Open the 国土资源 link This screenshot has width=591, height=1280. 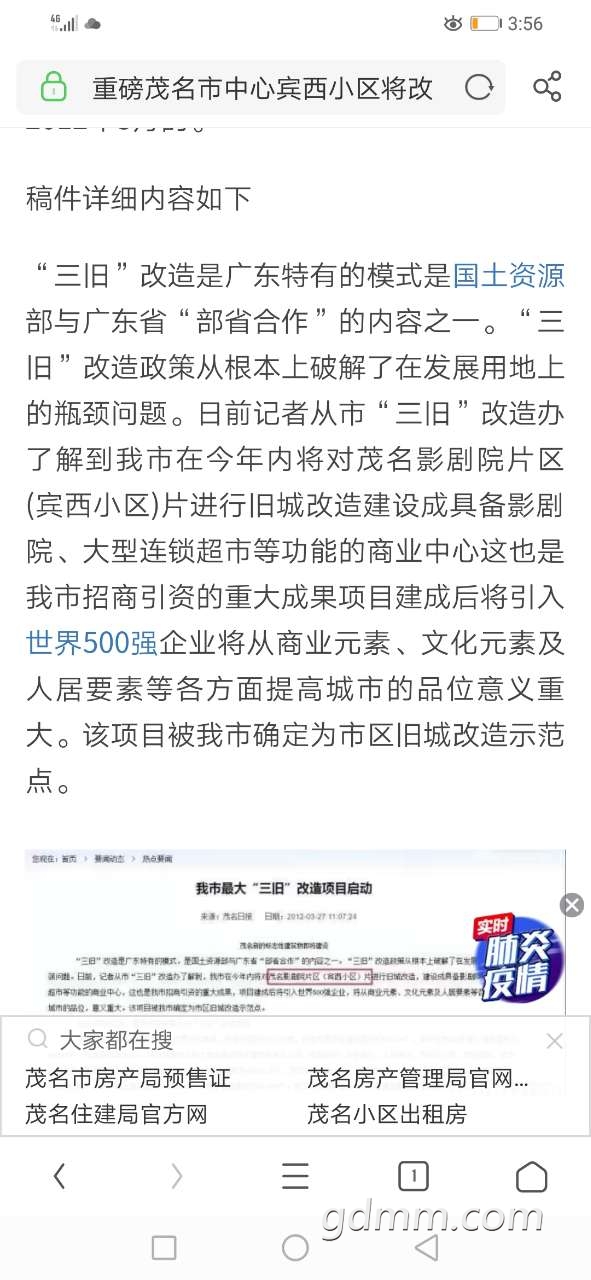point(509,275)
